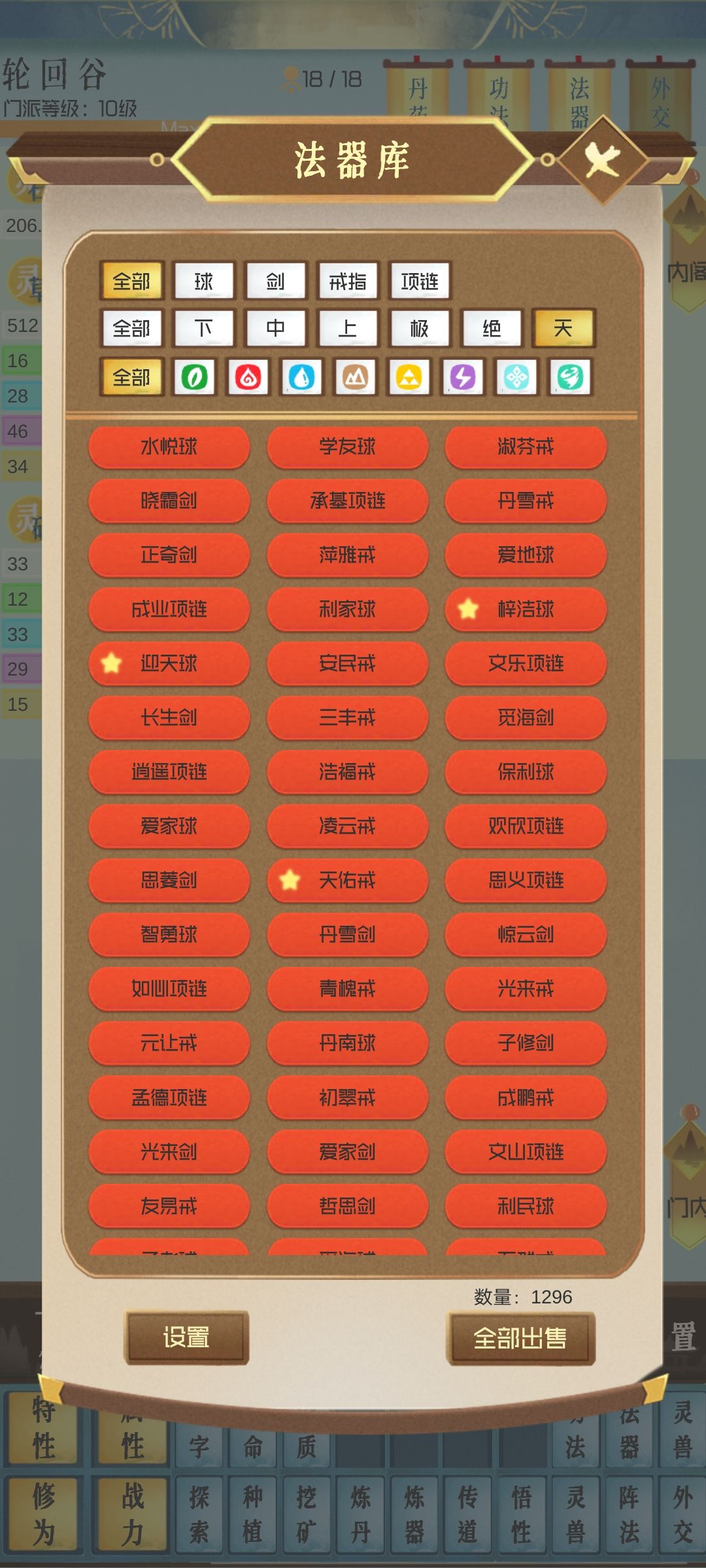This screenshot has height=1568, width=706.
Task: Select the 剑 weapon type filter
Action: point(275,280)
